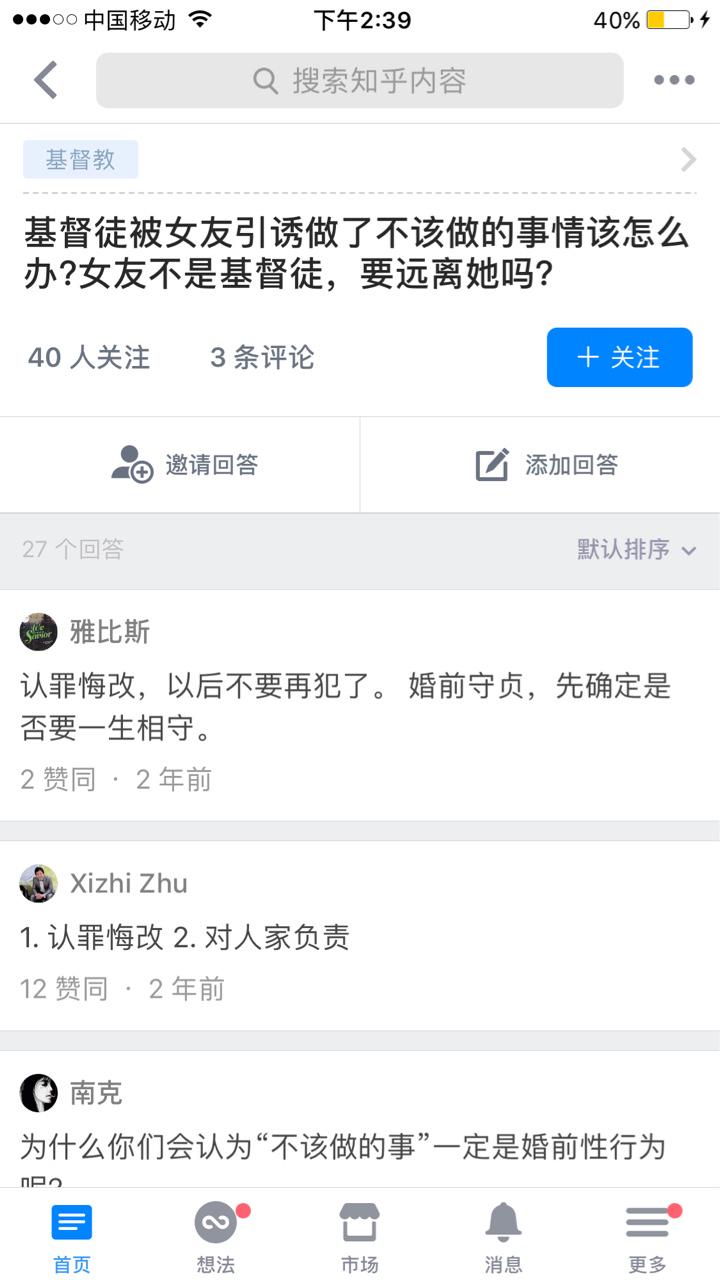720x1280 pixels.
Task: Switch to the 更多 tab
Action: click(648, 1238)
